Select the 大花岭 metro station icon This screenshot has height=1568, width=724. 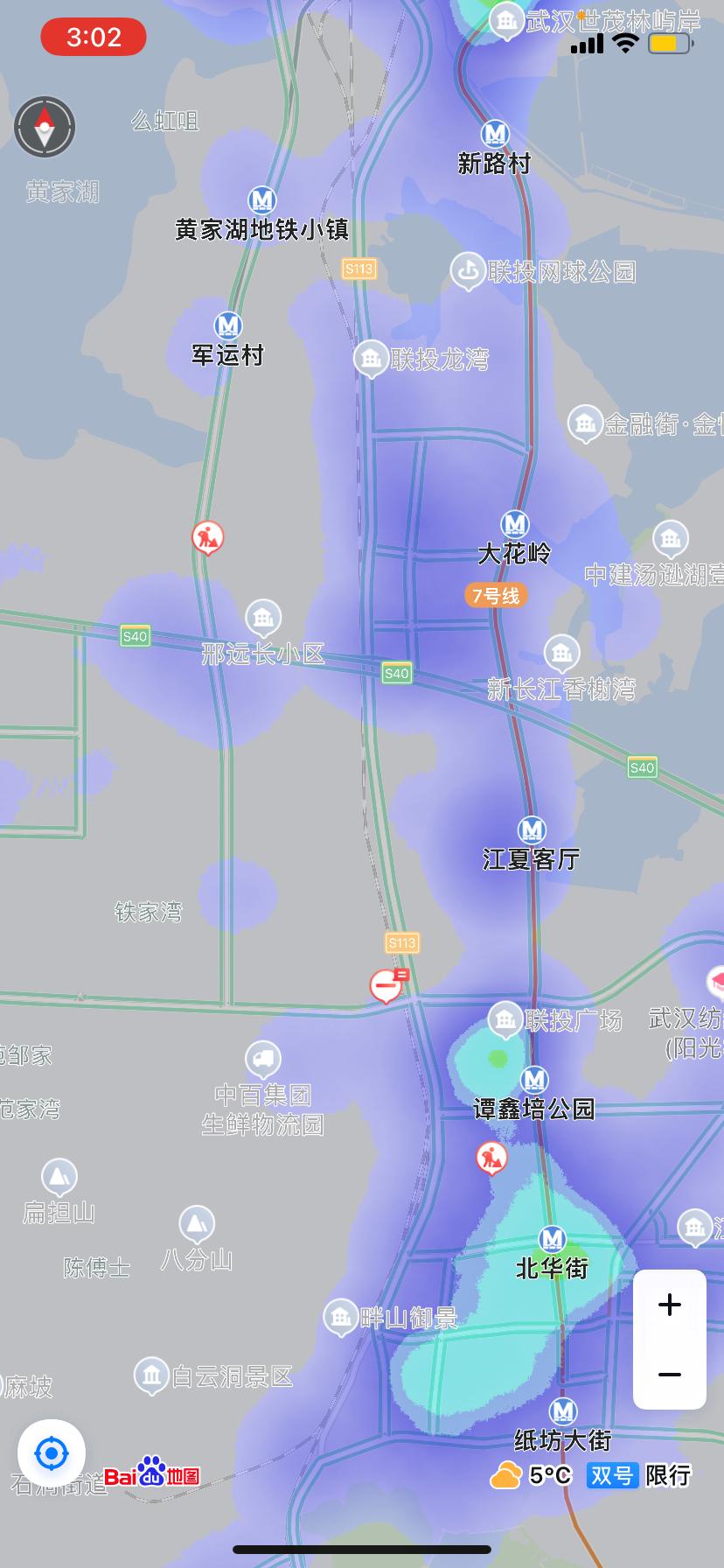click(514, 522)
